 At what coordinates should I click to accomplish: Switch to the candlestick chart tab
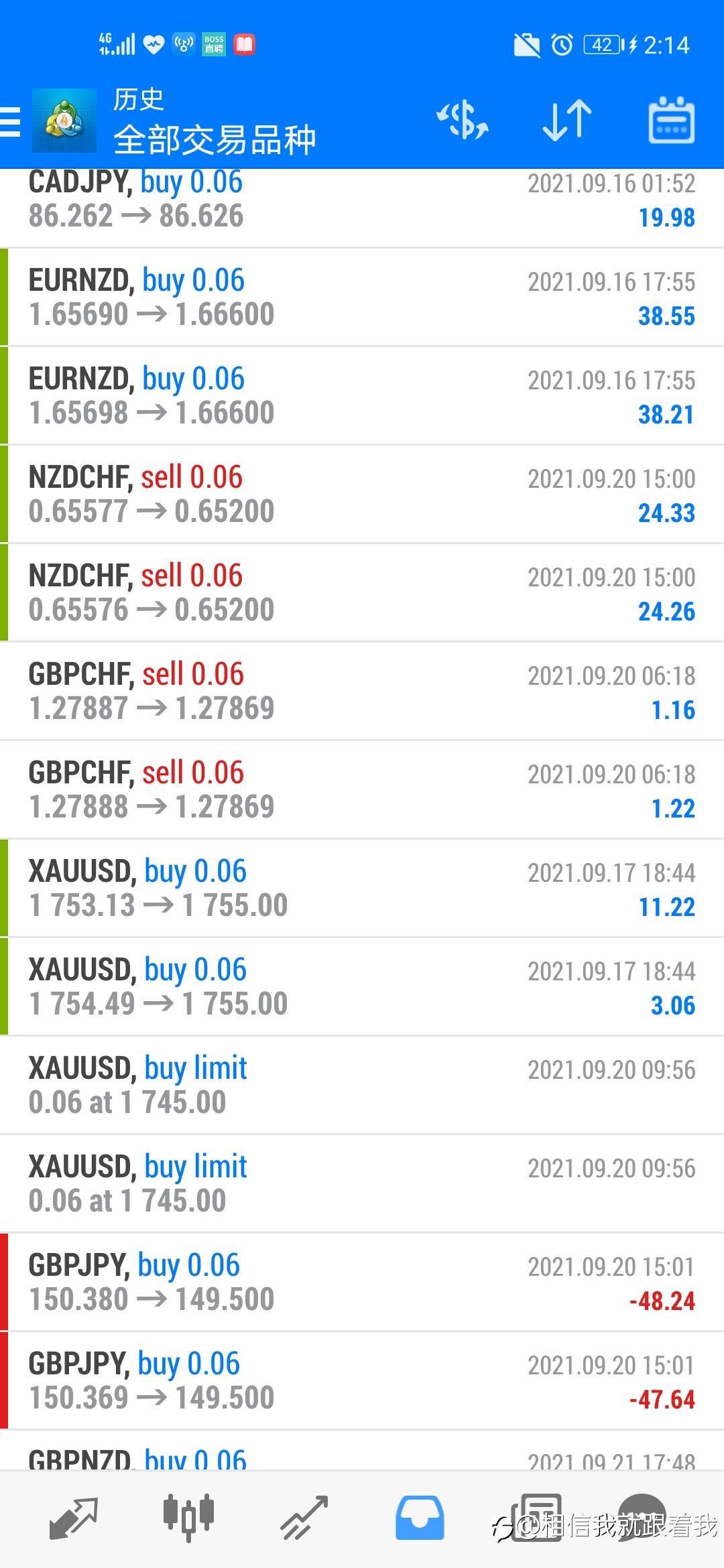(188, 1518)
